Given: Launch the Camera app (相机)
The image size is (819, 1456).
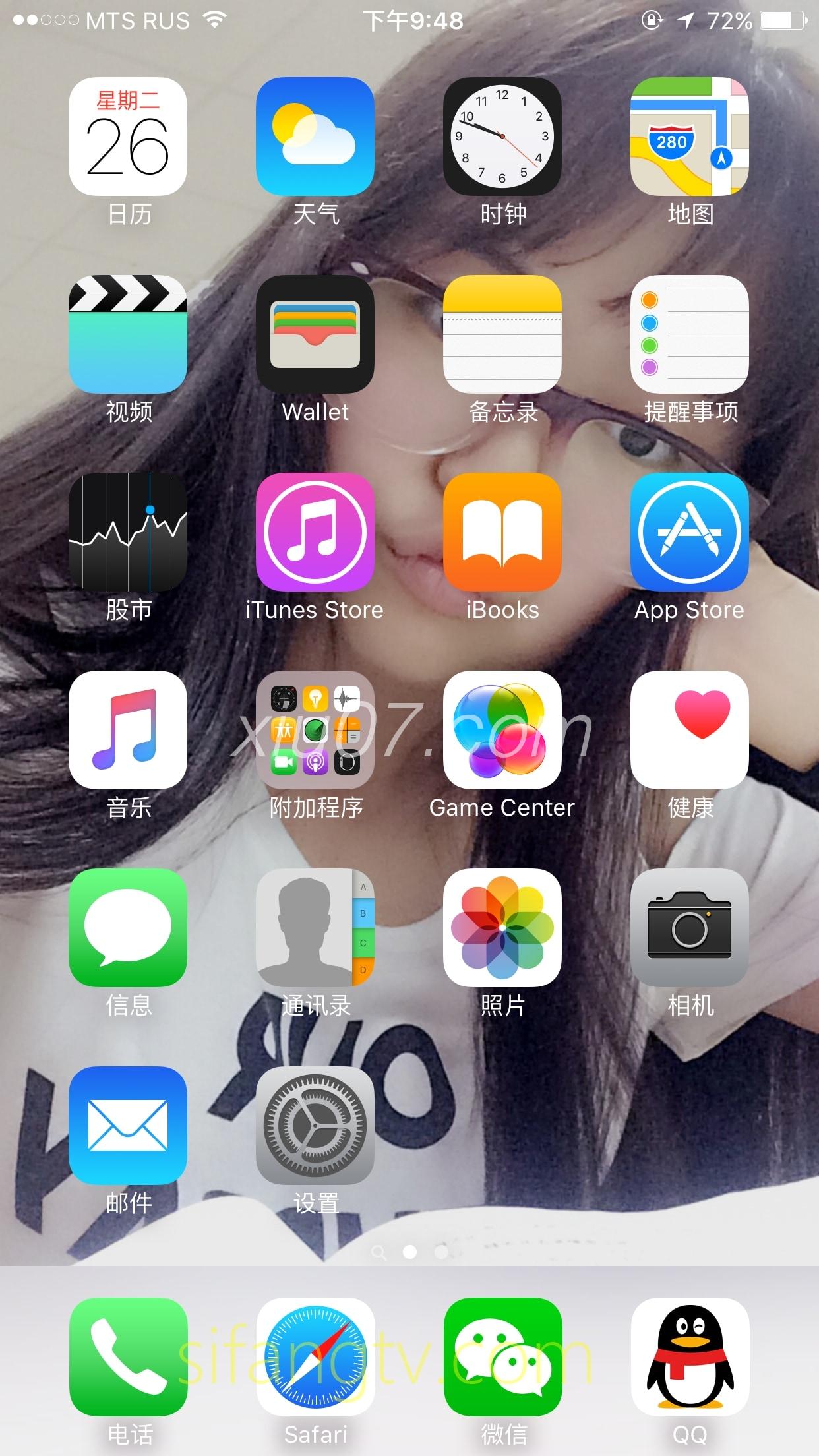Looking at the screenshot, I should (690, 928).
